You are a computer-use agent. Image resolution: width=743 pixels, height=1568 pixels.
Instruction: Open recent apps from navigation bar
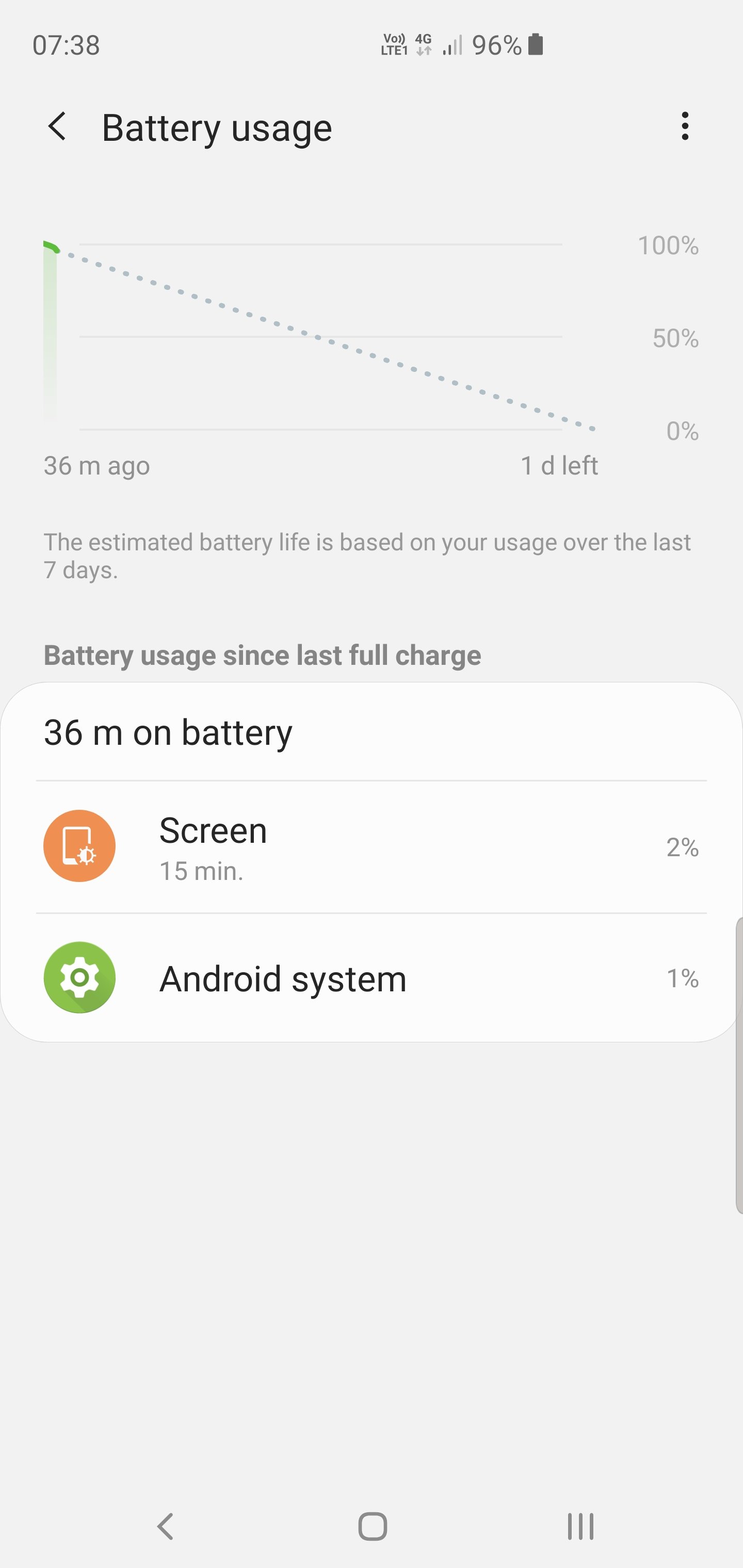[x=580, y=1527]
